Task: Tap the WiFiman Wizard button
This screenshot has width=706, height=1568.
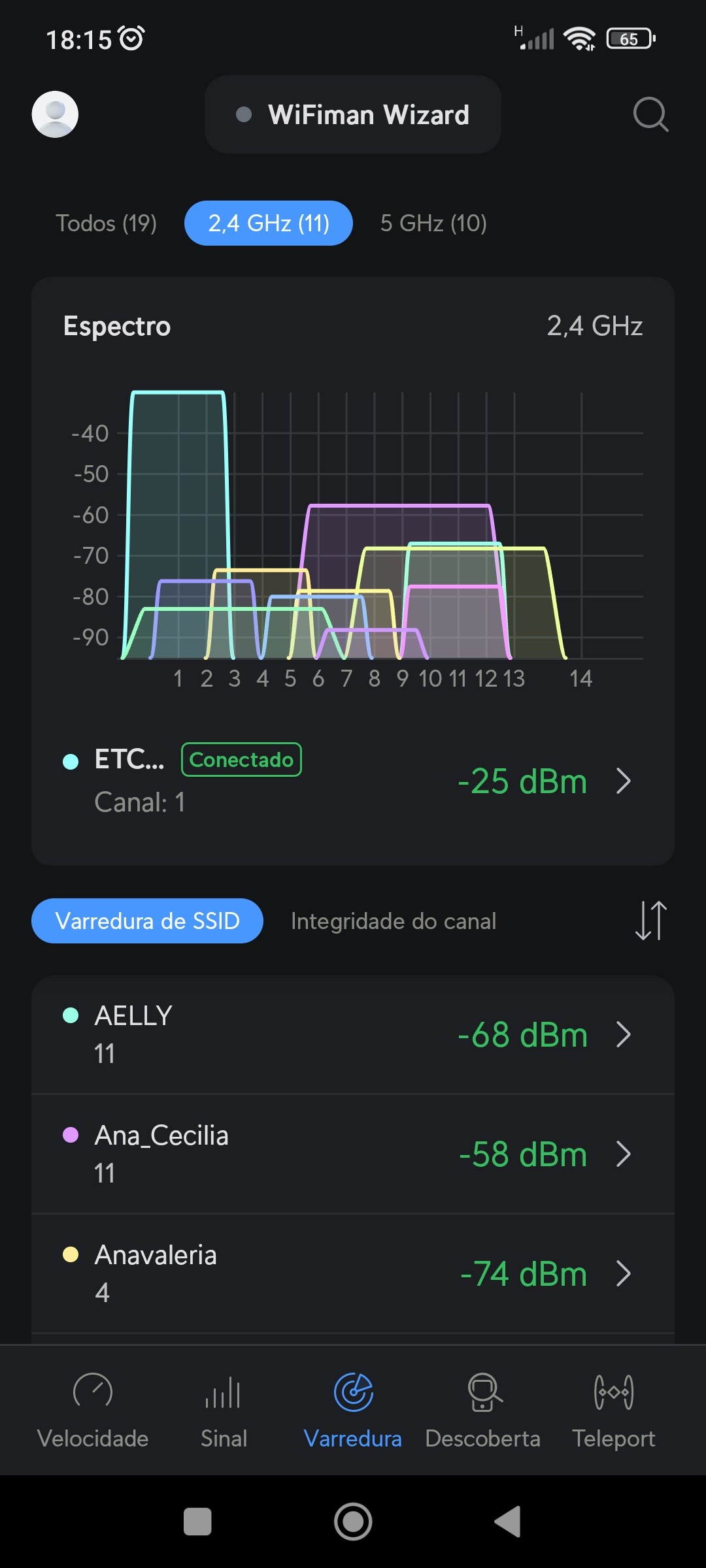Action: (353, 115)
